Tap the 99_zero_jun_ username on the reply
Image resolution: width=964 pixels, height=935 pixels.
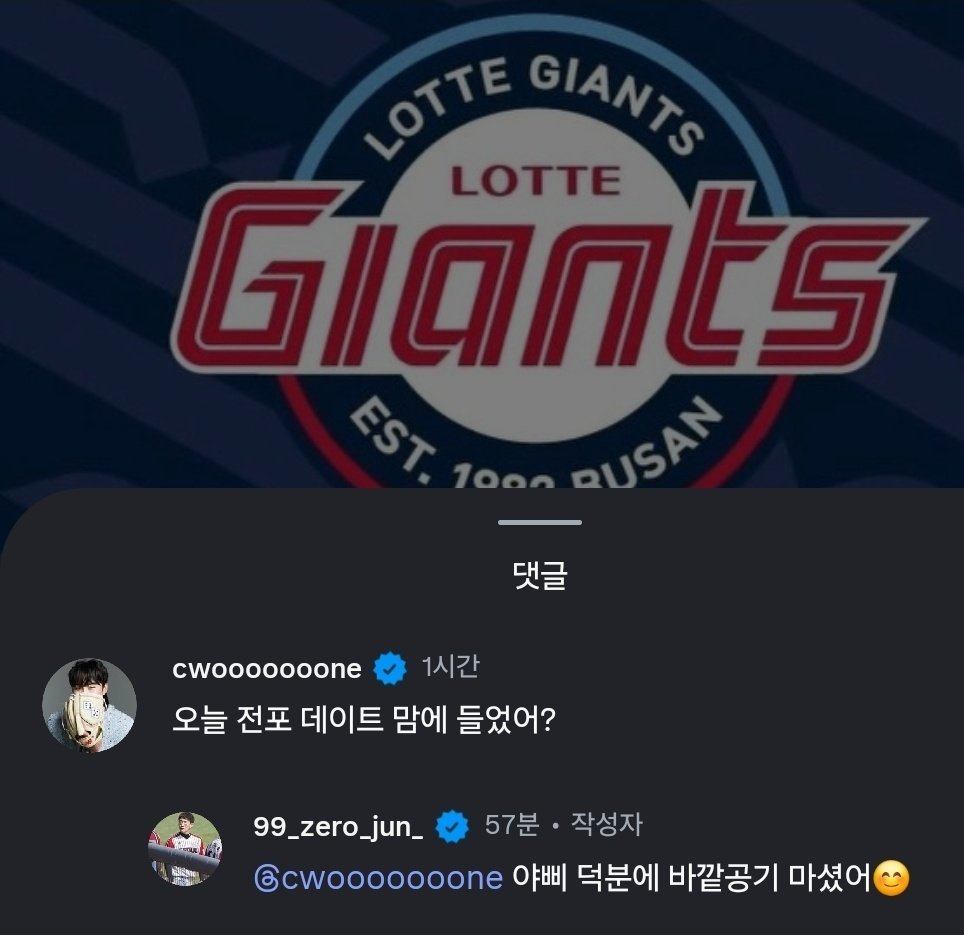click(339, 826)
